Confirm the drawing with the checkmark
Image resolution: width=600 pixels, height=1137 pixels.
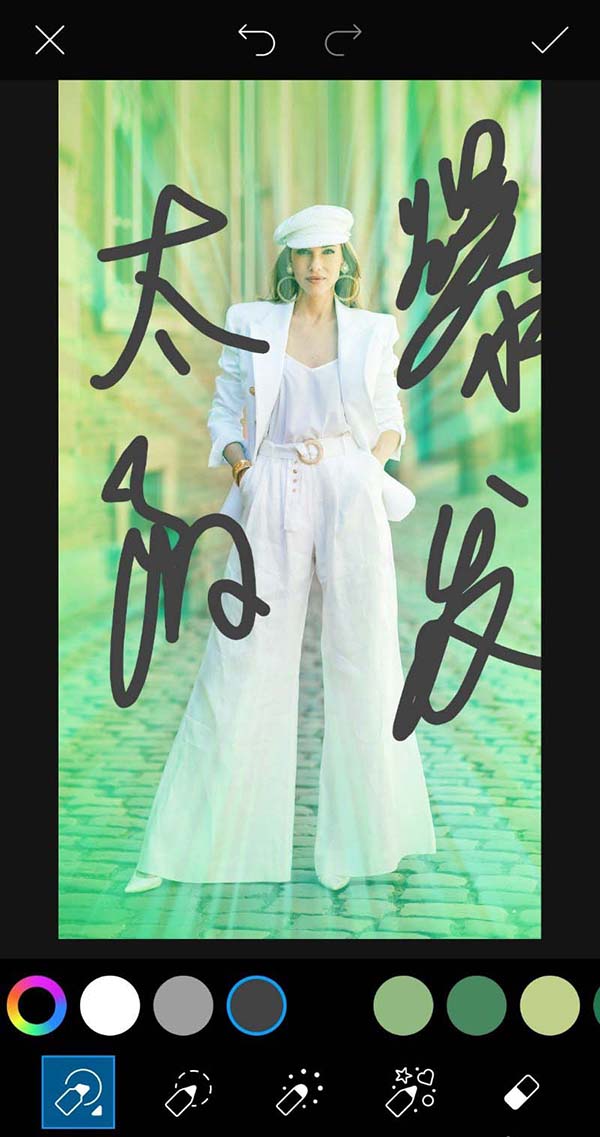click(x=549, y=40)
